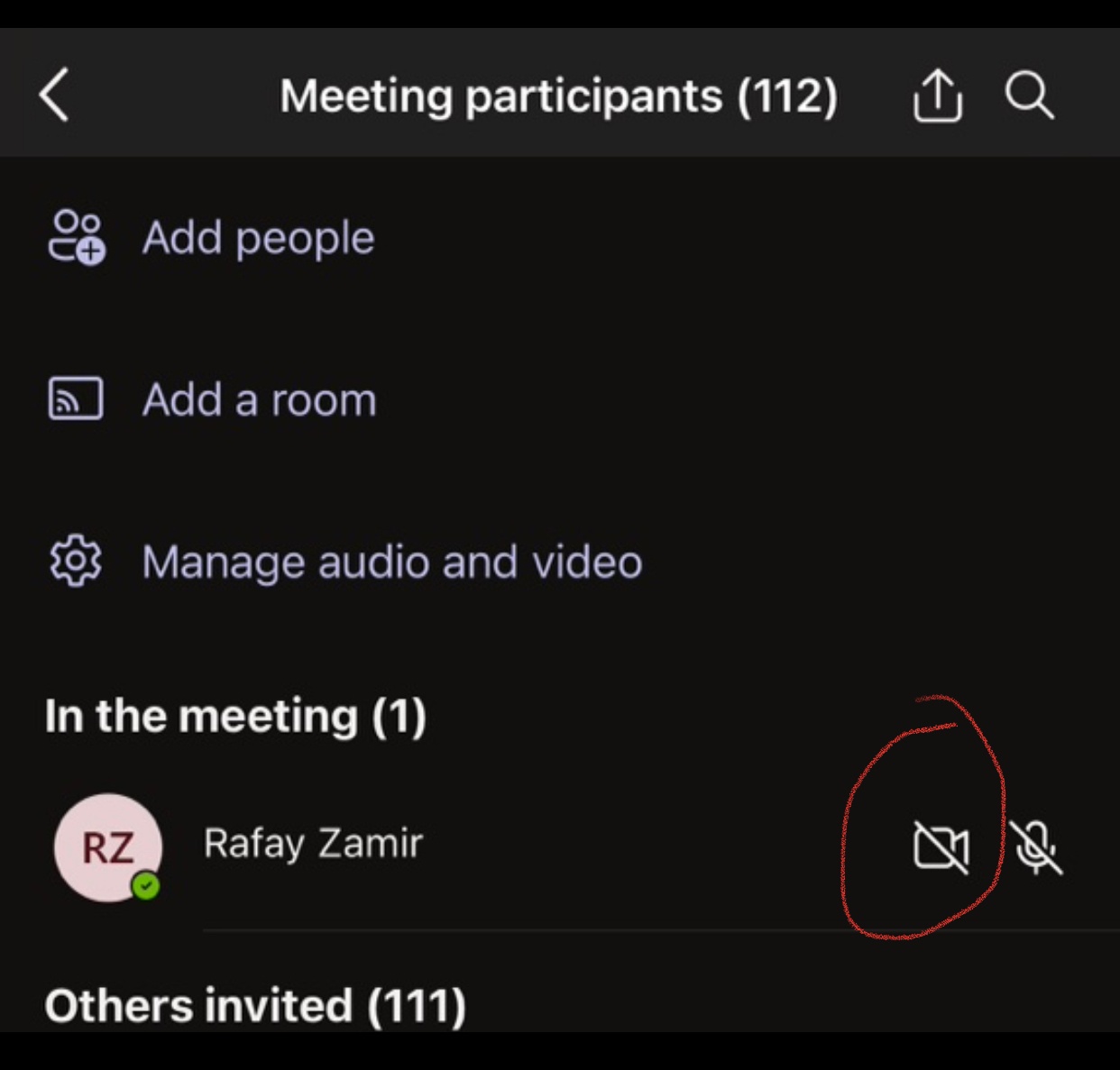This screenshot has width=1120, height=1070.
Task: View Rafay Zamir's participant entry
Action: click(312, 845)
